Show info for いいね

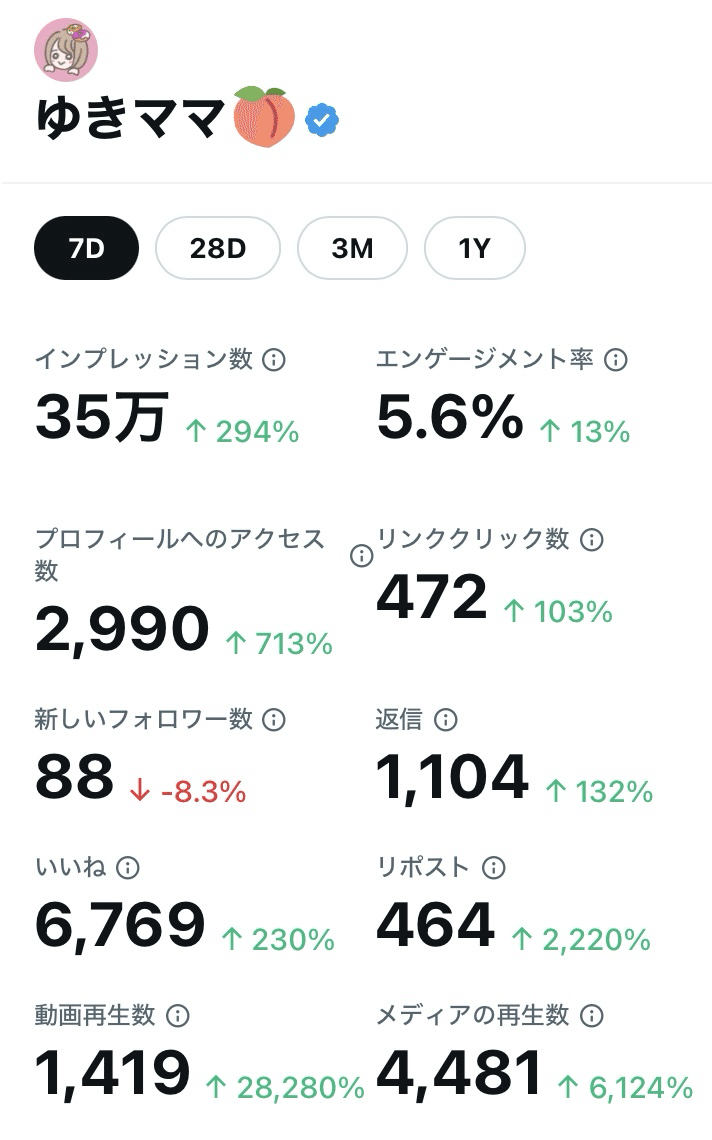pyautogui.click(x=128, y=868)
